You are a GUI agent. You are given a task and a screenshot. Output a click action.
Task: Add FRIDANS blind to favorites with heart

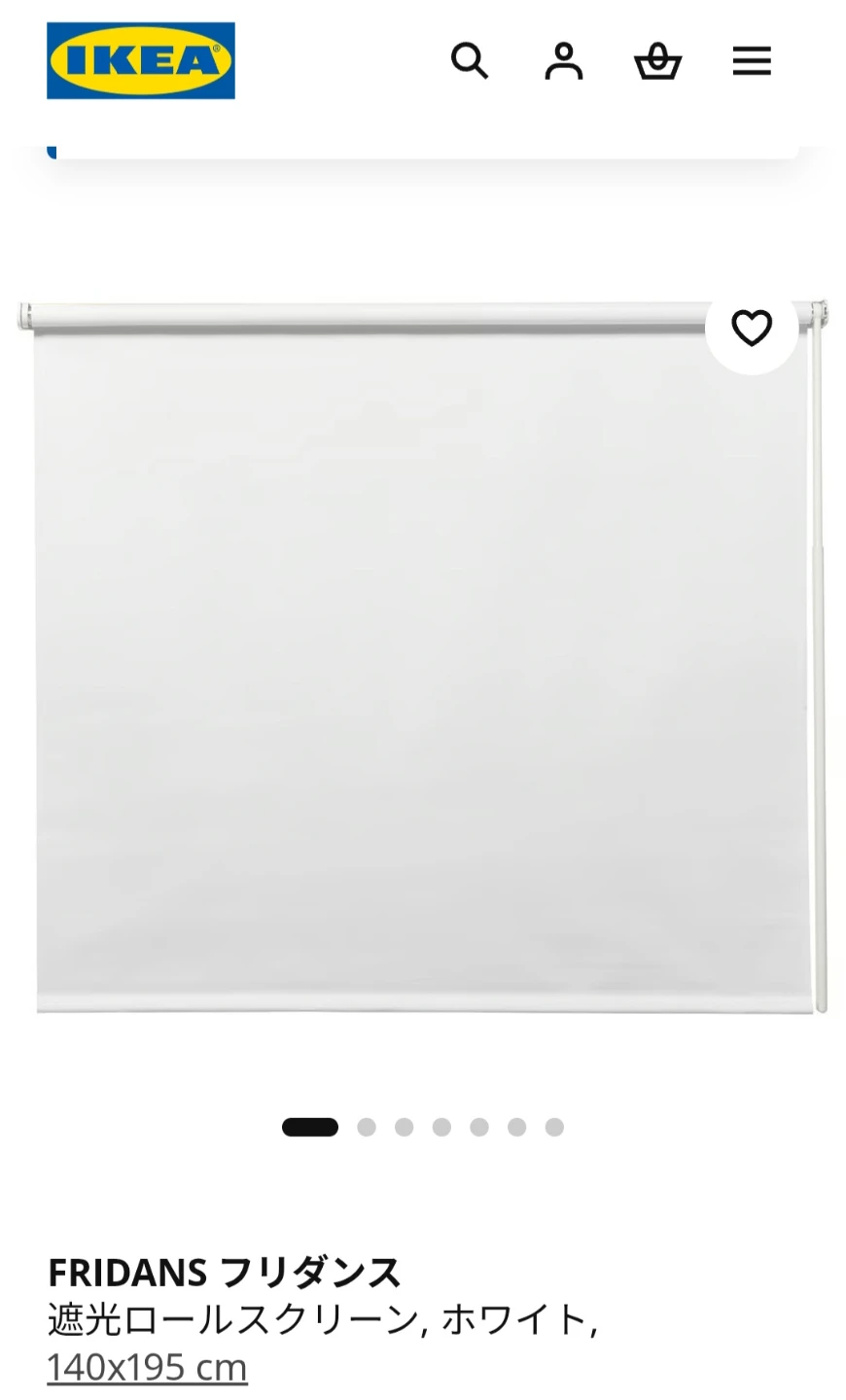pyautogui.click(x=752, y=329)
